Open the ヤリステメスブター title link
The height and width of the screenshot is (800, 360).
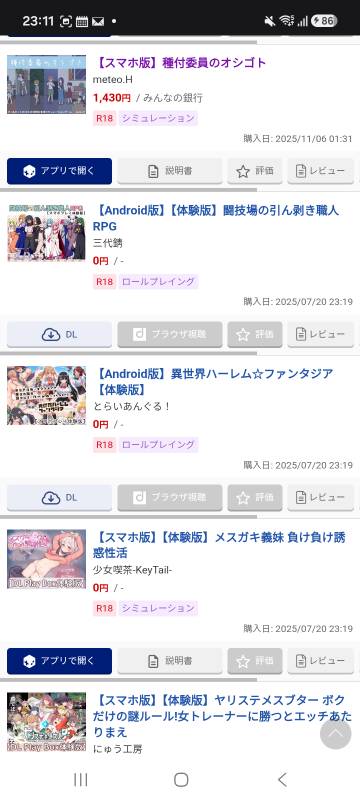pyautogui.click(x=222, y=716)
